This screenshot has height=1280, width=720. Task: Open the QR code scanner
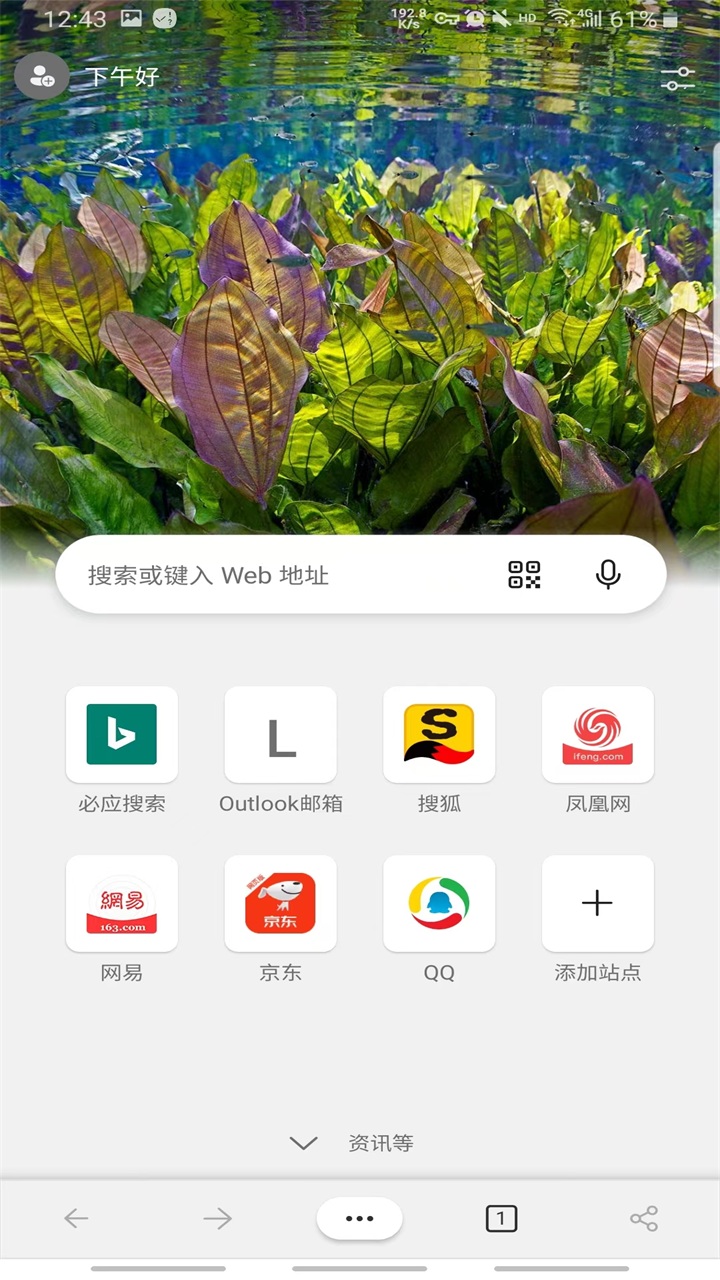tap(524, 575)
